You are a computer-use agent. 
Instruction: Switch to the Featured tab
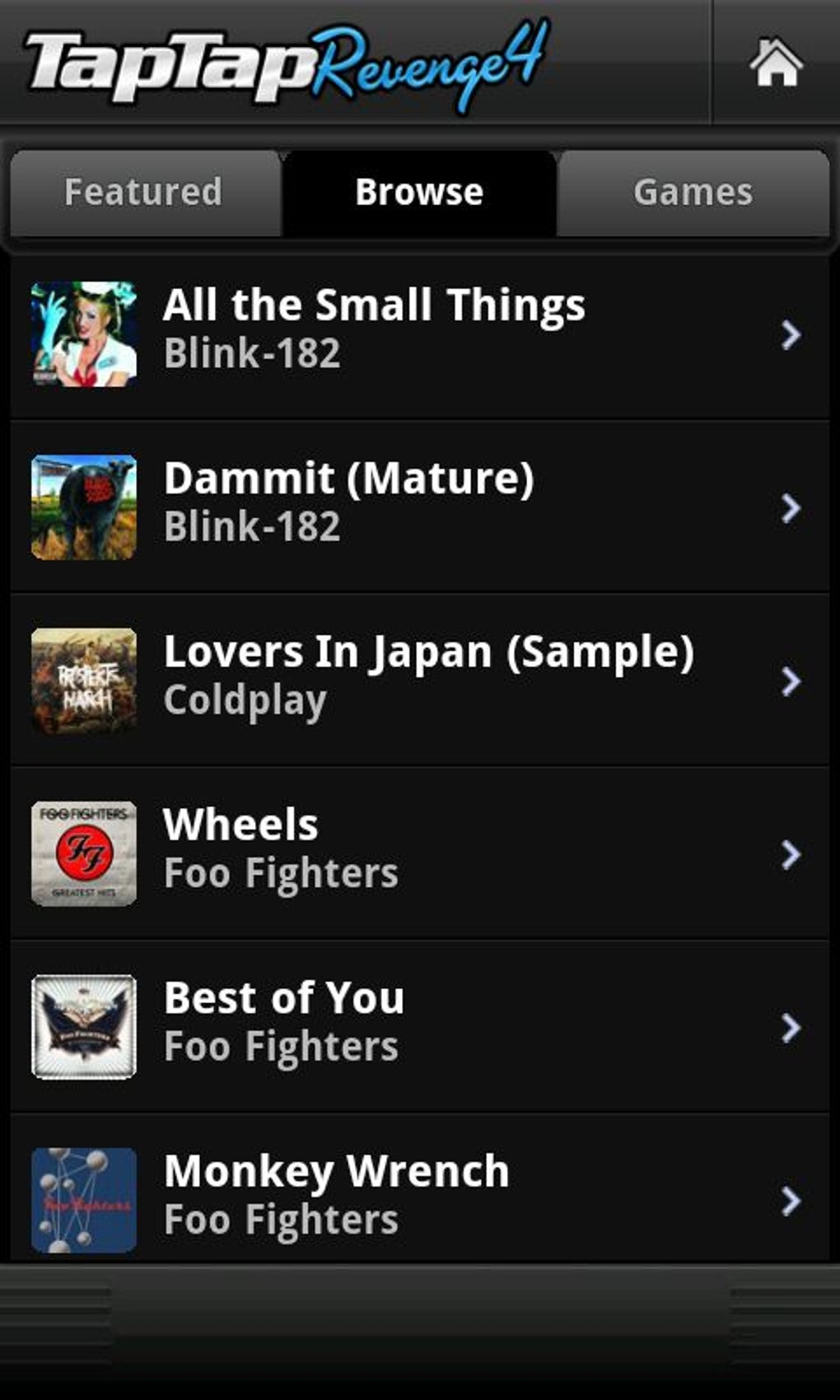point(143,193)
